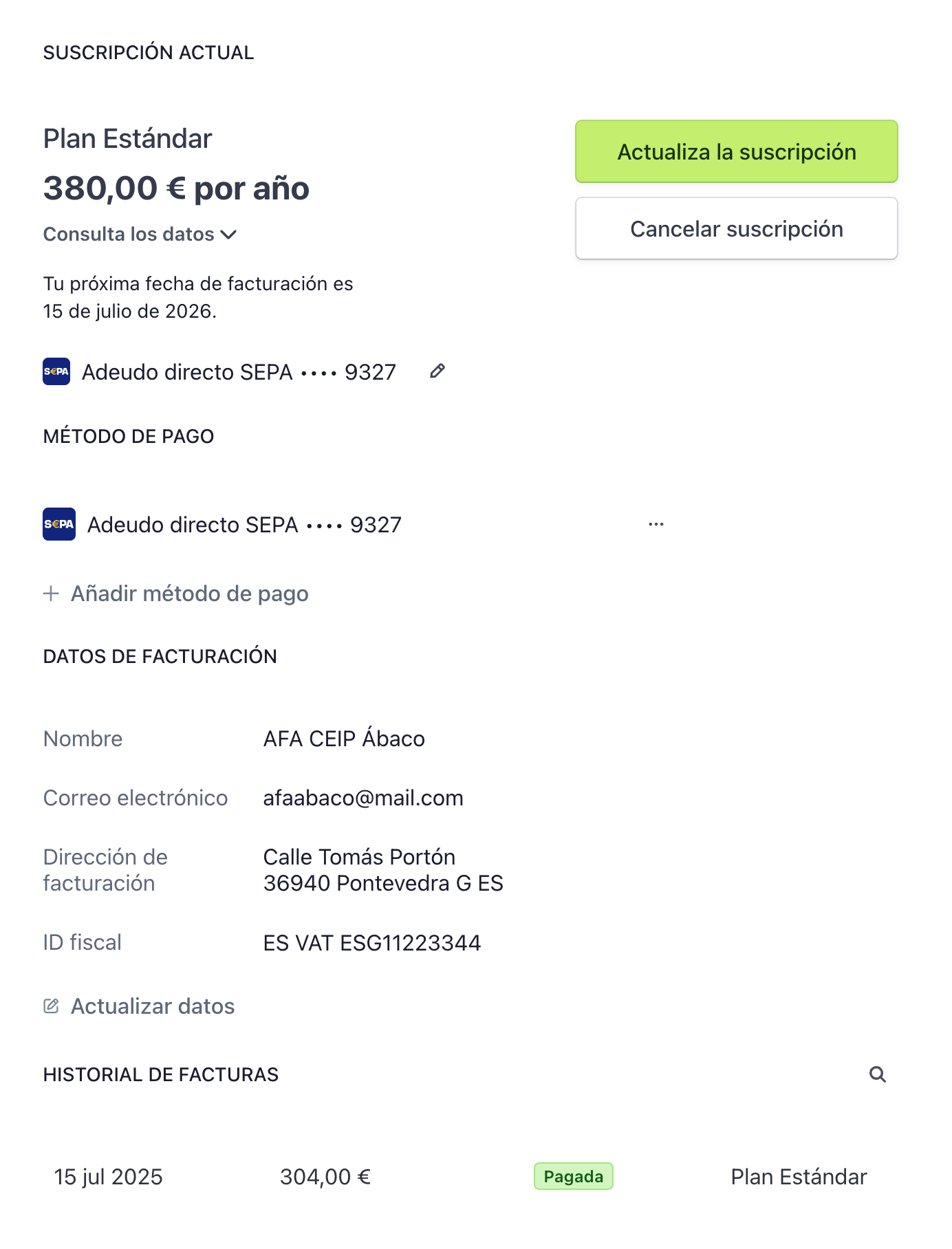The image size is (952, 1249).
Task: Add a new payment method
Action: pyautogui.click(x=176, y=594)
